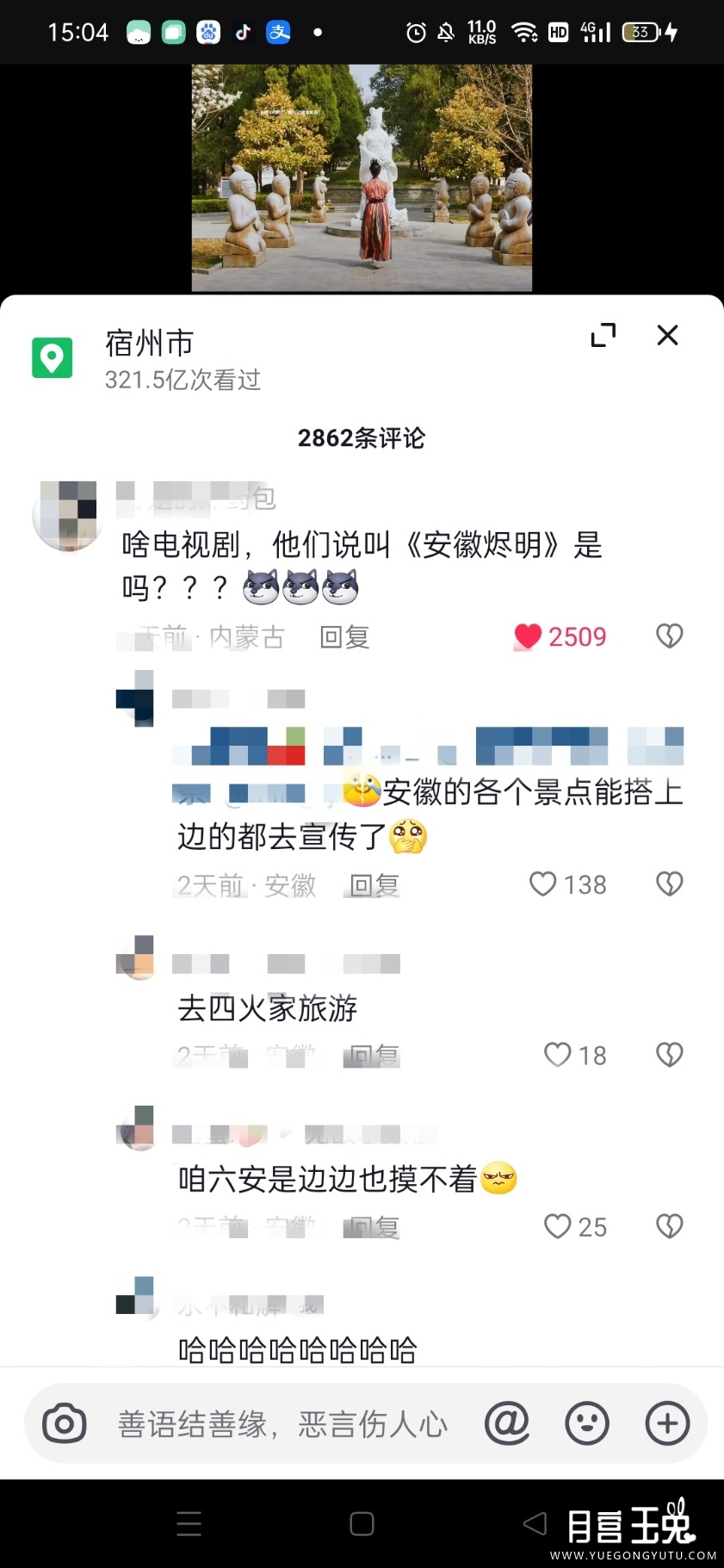Dislike the comment with 2509 likes

tap(669, 636)
